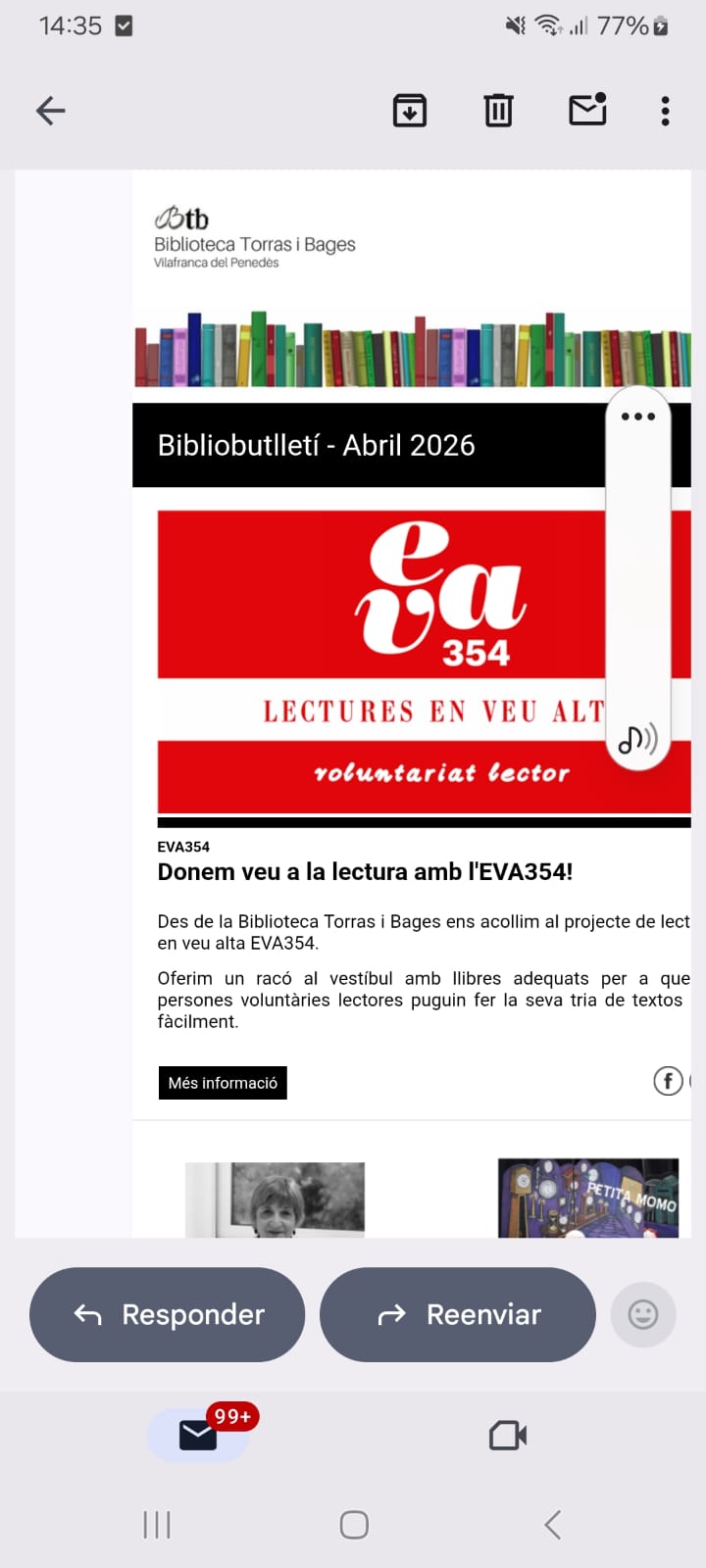Image resolution: width=706 pixels, height=1568 pixels.
Task: Open the overflow menu in the top bar
Action: tap(665, 111)
